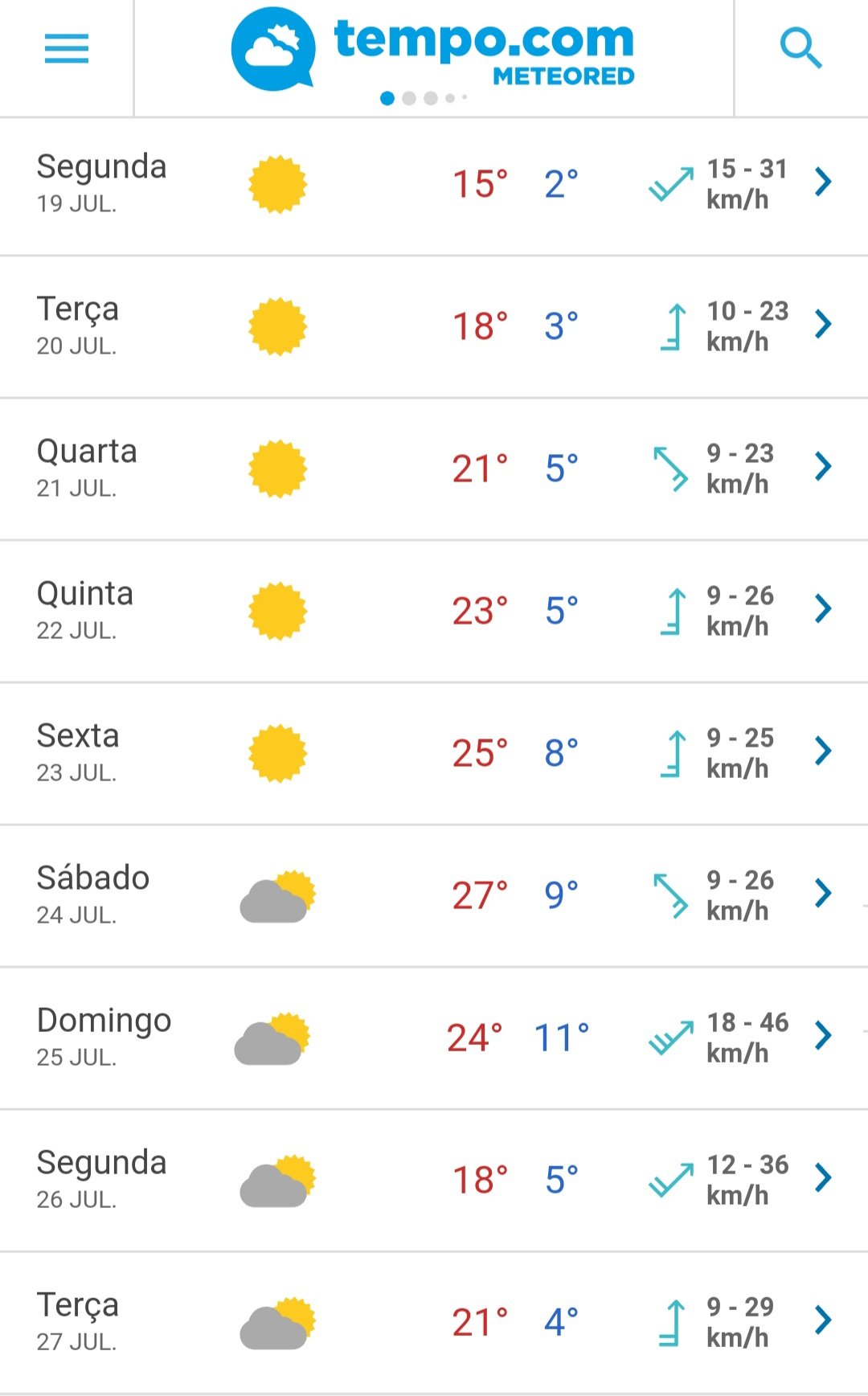Open forecast details for Segunda 19 JUL.
Screen dimensions: 868x1396
click(x=434, y=186)
